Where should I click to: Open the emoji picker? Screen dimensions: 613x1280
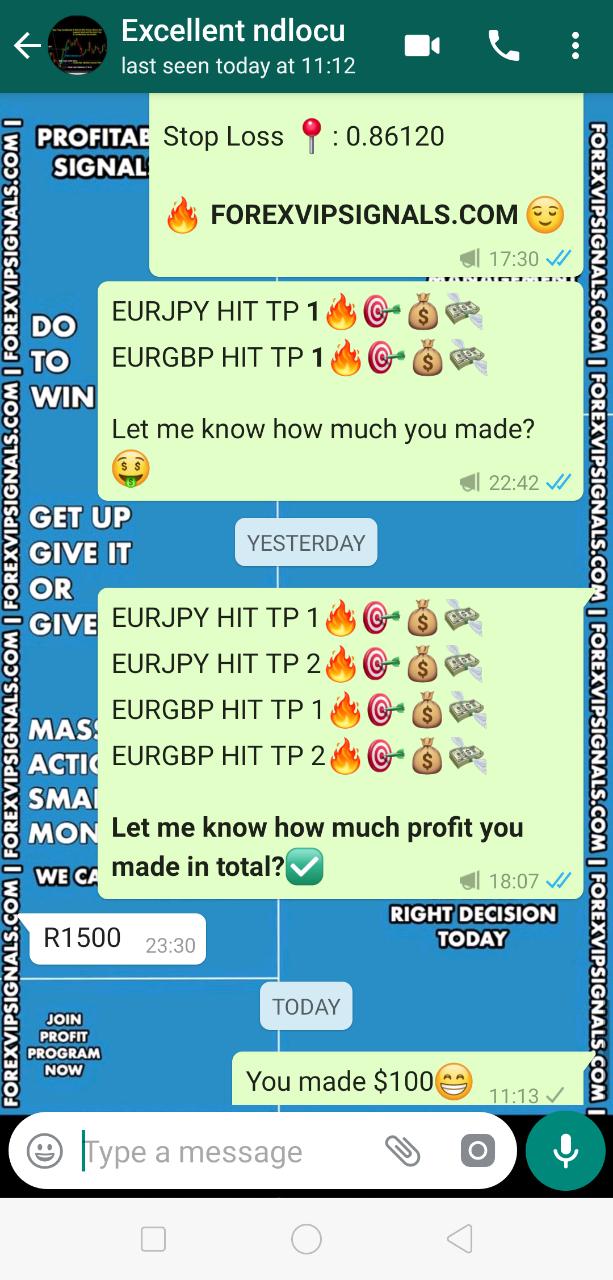45,1151
